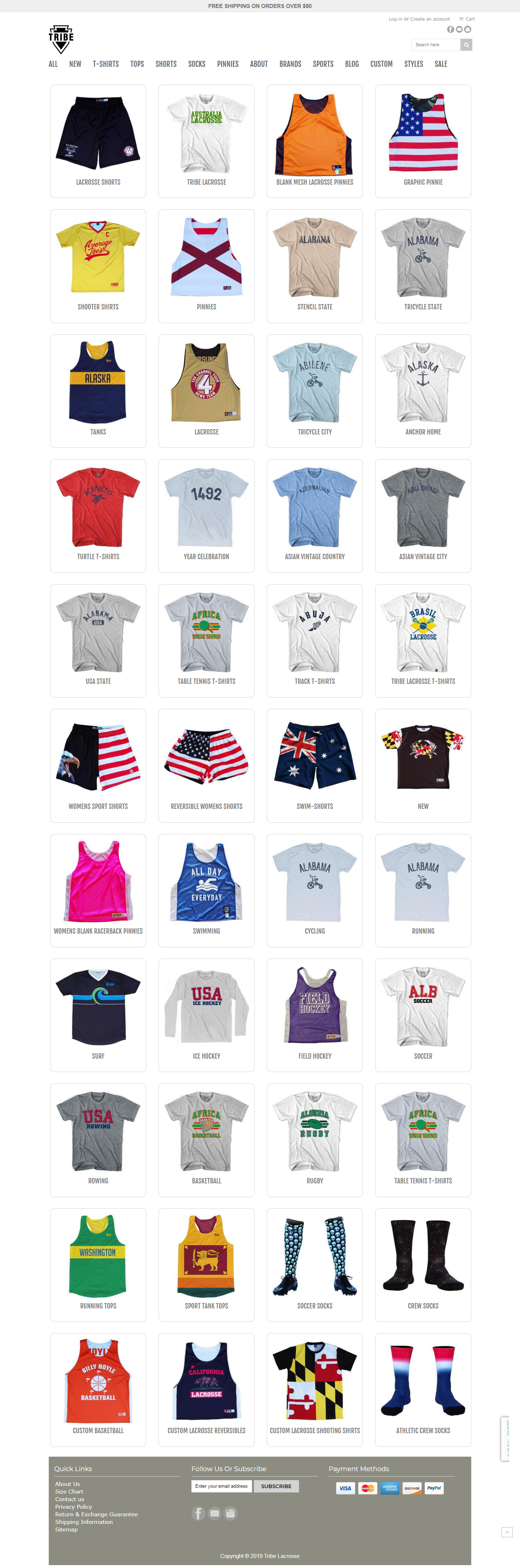The width and height of the screenshot is (520, 1568).
Task: Browse the Year Celebration shirts
Action: (x=206, y=515)
